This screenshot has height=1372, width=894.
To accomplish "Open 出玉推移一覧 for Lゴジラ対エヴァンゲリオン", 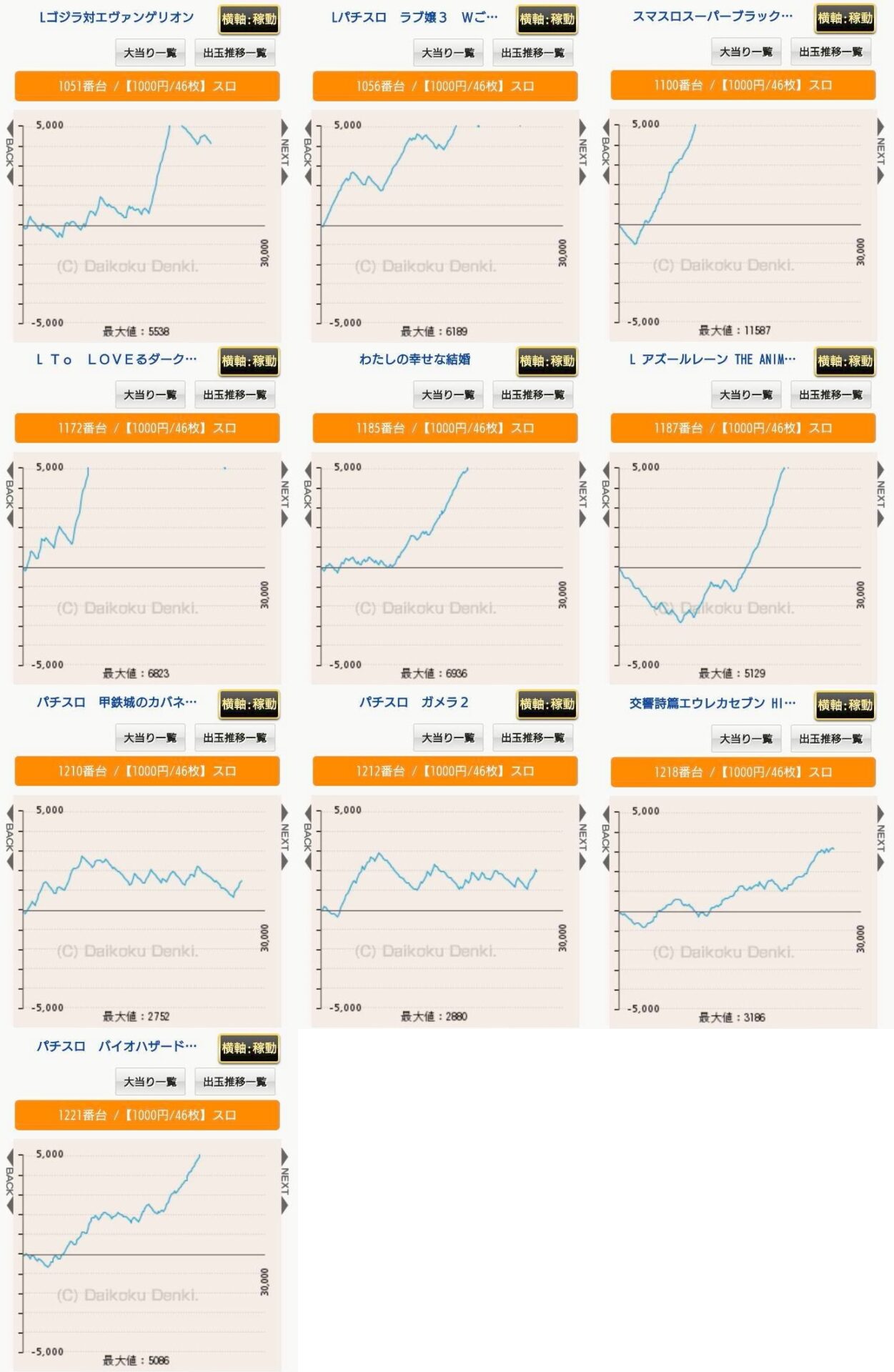I will pyautogui.click(x=234, y=53).
